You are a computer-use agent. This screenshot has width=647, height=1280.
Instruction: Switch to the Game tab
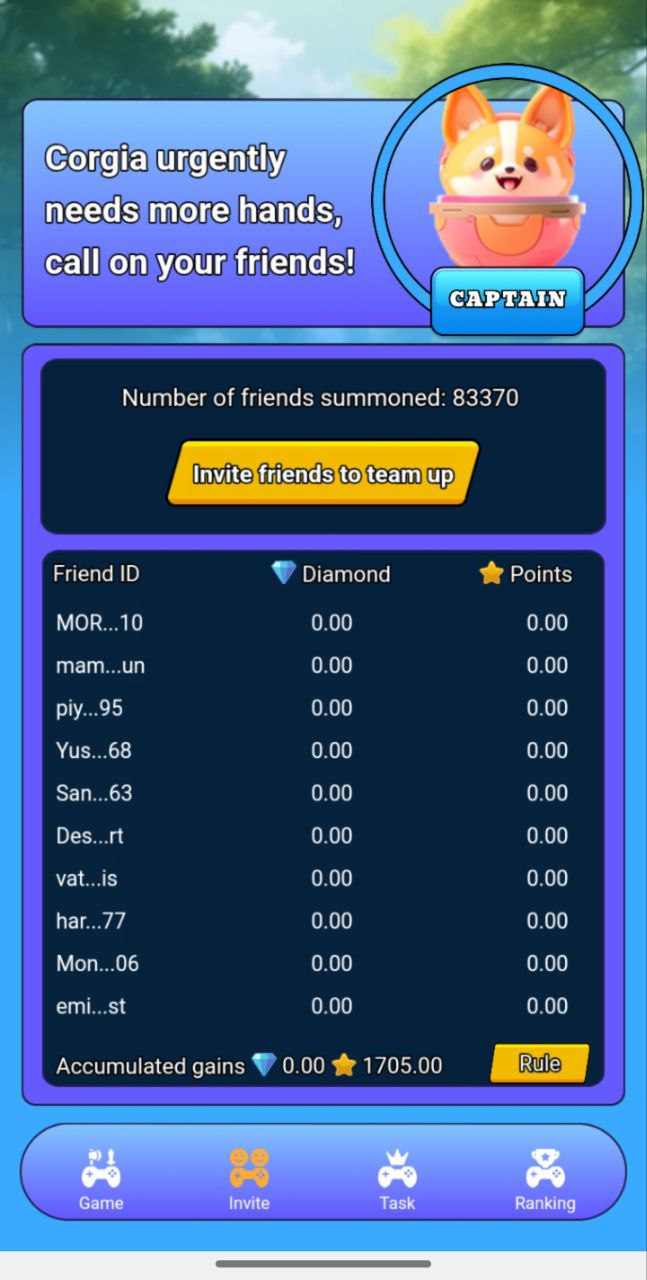click(x=101, y=1179)
